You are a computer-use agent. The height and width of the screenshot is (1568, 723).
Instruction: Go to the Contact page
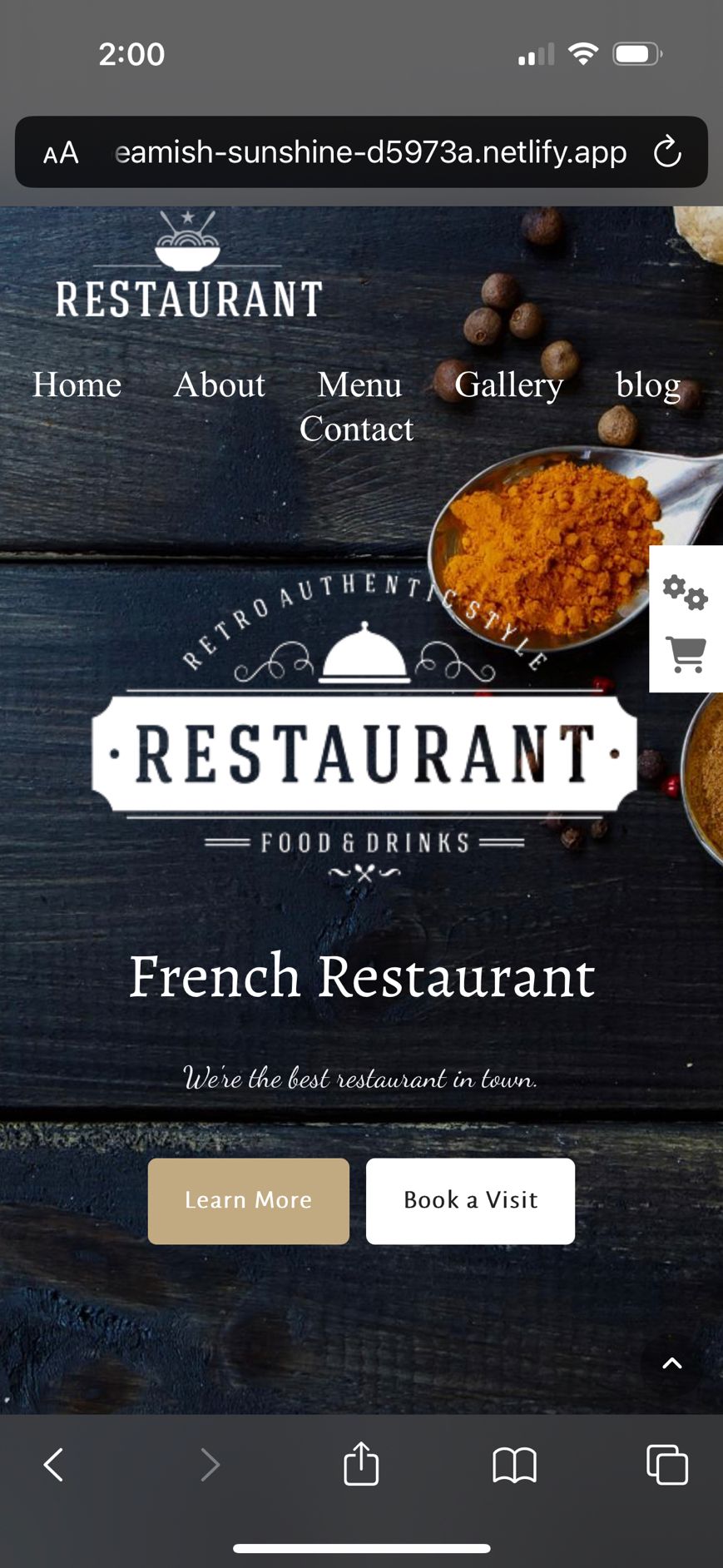[356, 429]
